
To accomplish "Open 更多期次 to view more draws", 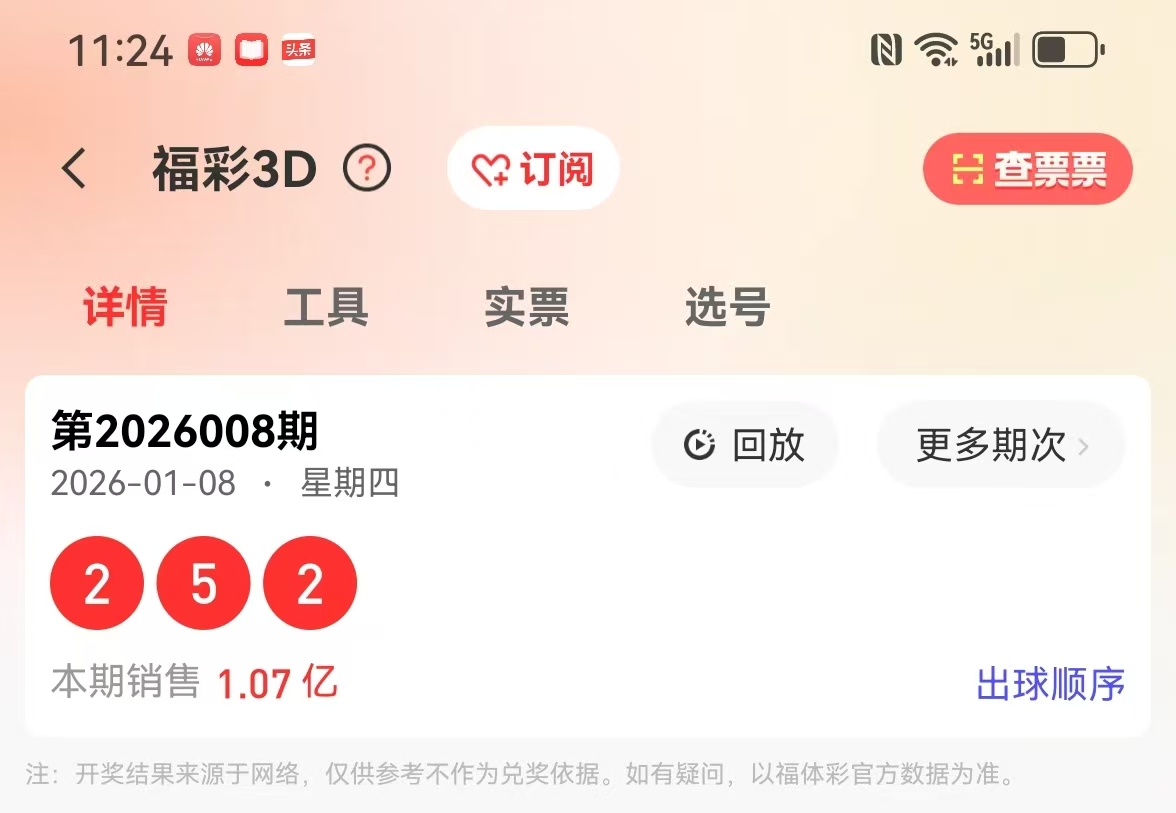I will [x=1001, y=445].
